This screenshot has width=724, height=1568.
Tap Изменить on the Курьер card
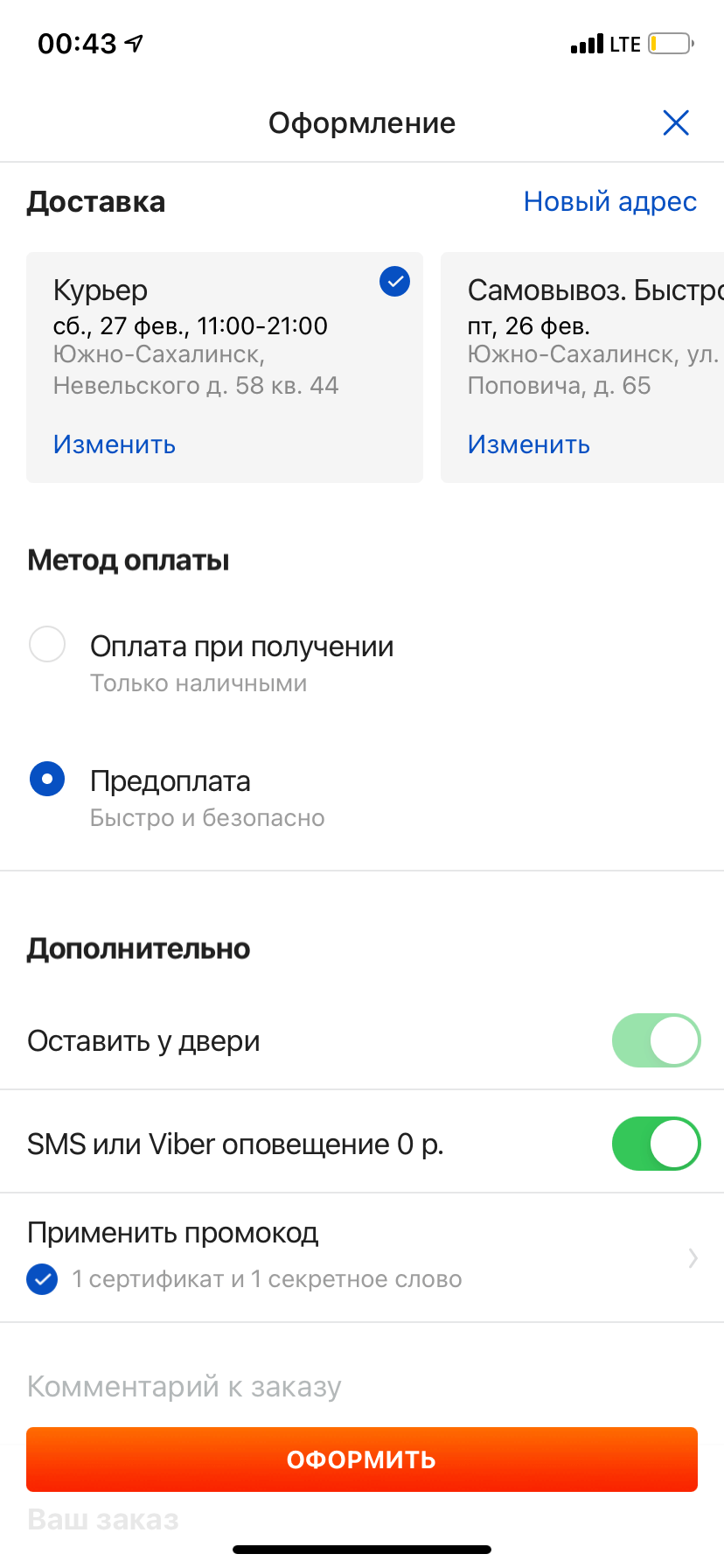pyautogui.click(x=115, y=444)
